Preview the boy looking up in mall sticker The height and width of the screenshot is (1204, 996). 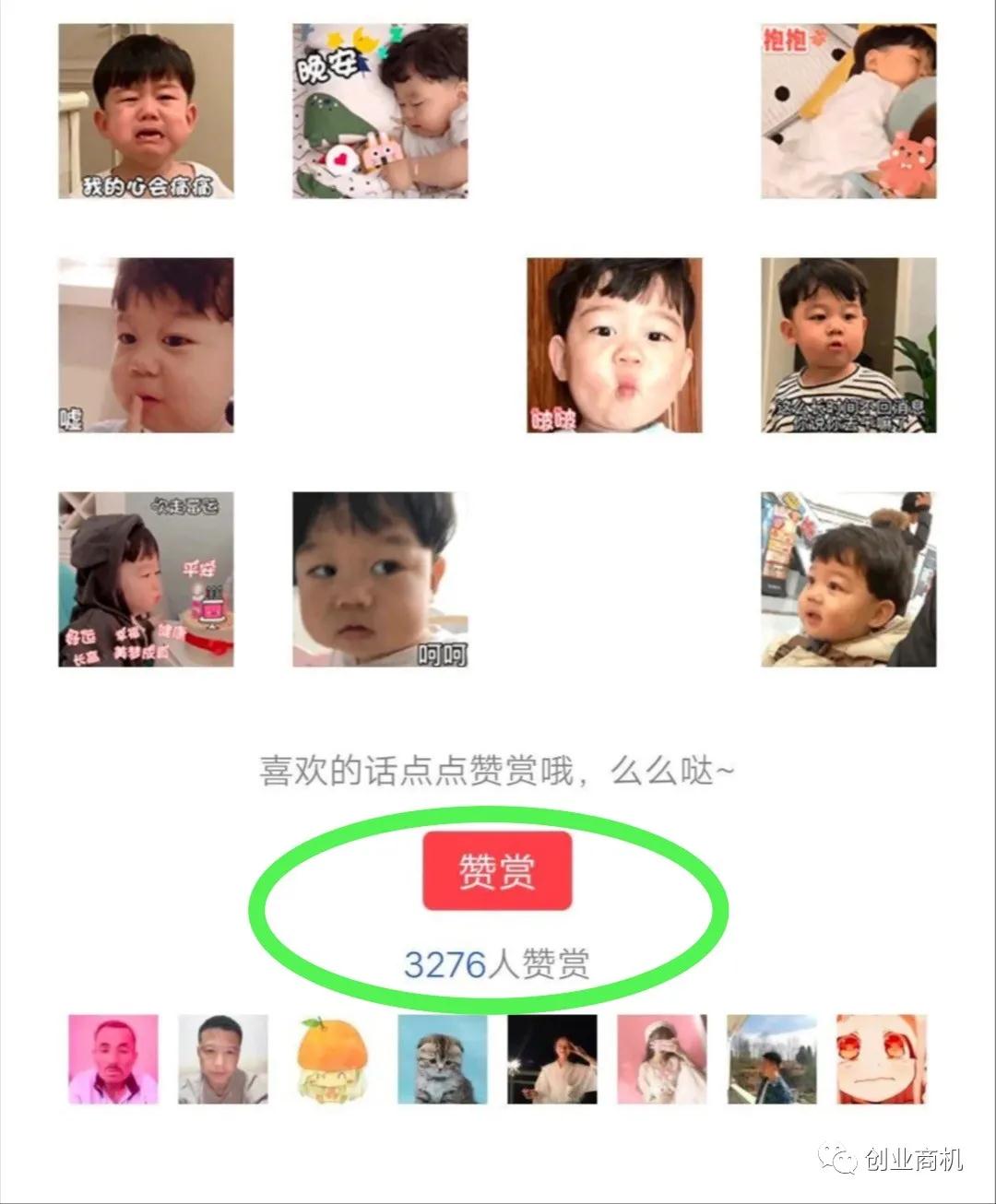point(848,579)
